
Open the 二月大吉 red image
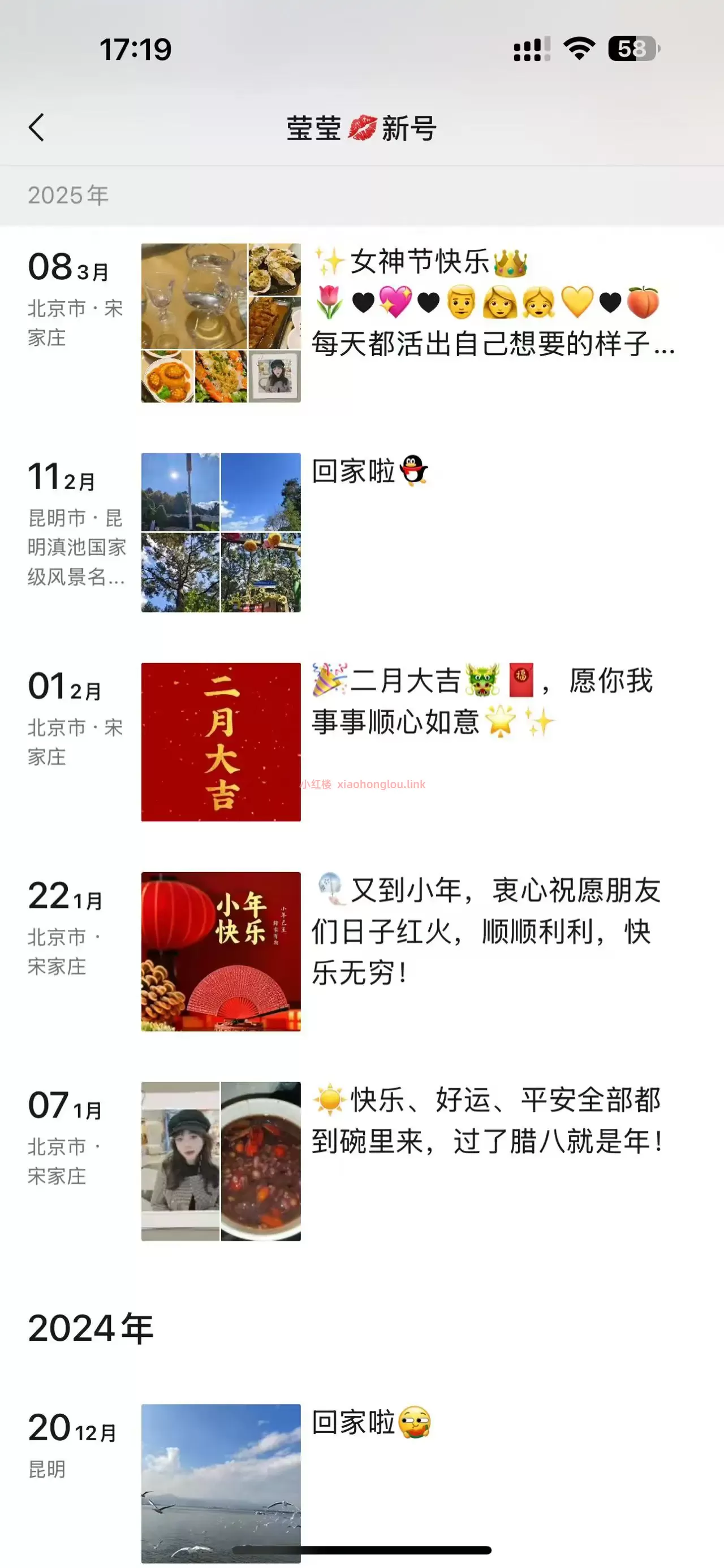point(221,742)
